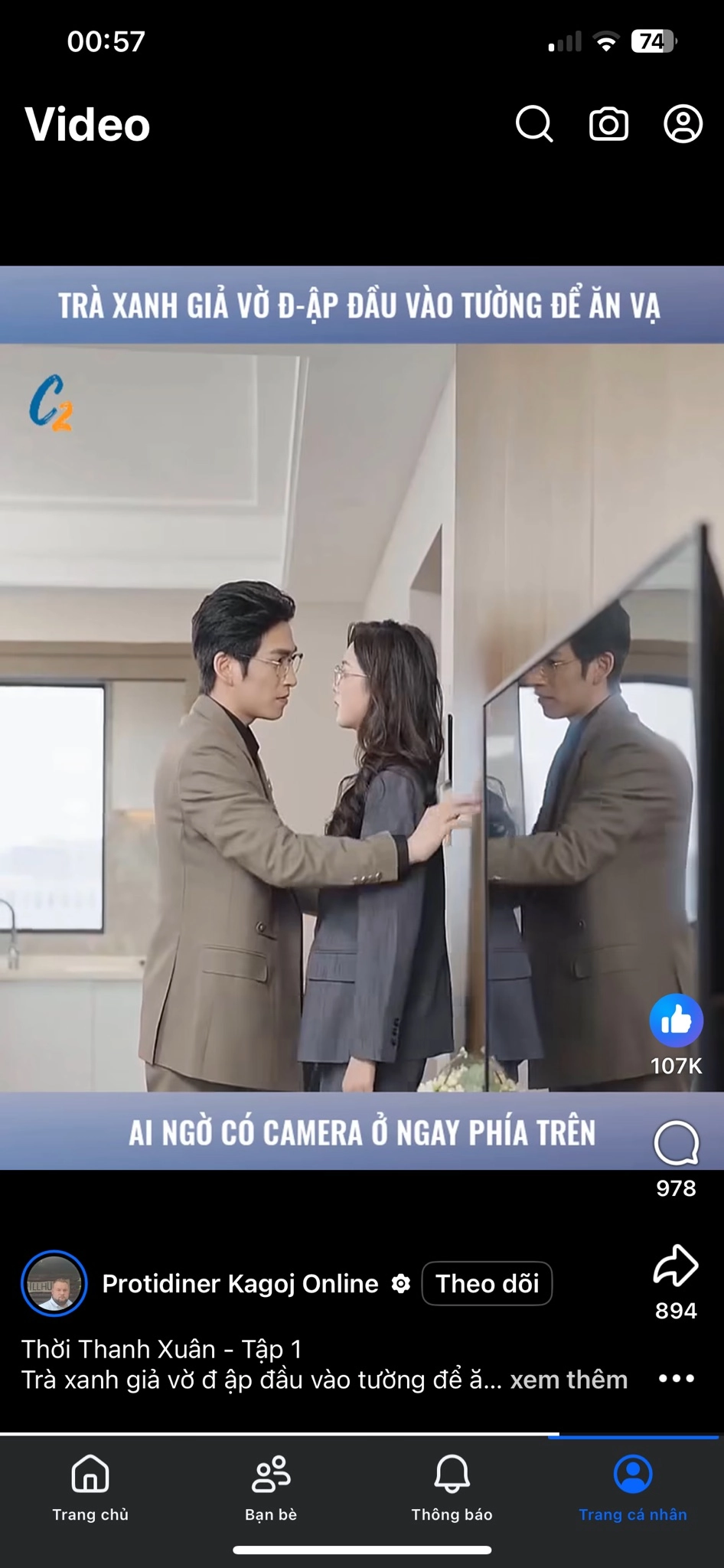
Task: Open the camera icon
Action: click(608, 124)
